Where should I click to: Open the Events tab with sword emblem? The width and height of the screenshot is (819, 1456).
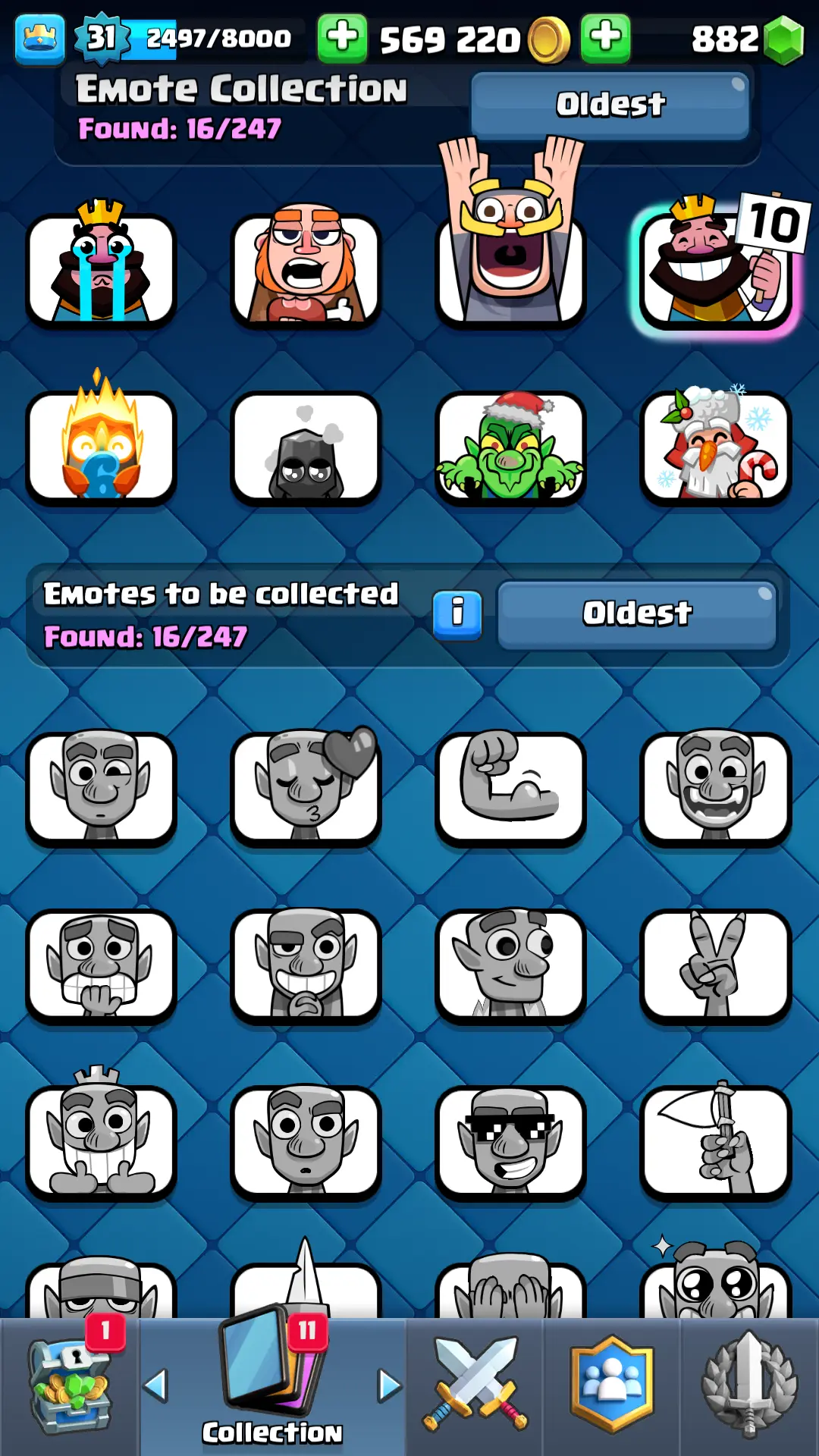pos(749,1386)
